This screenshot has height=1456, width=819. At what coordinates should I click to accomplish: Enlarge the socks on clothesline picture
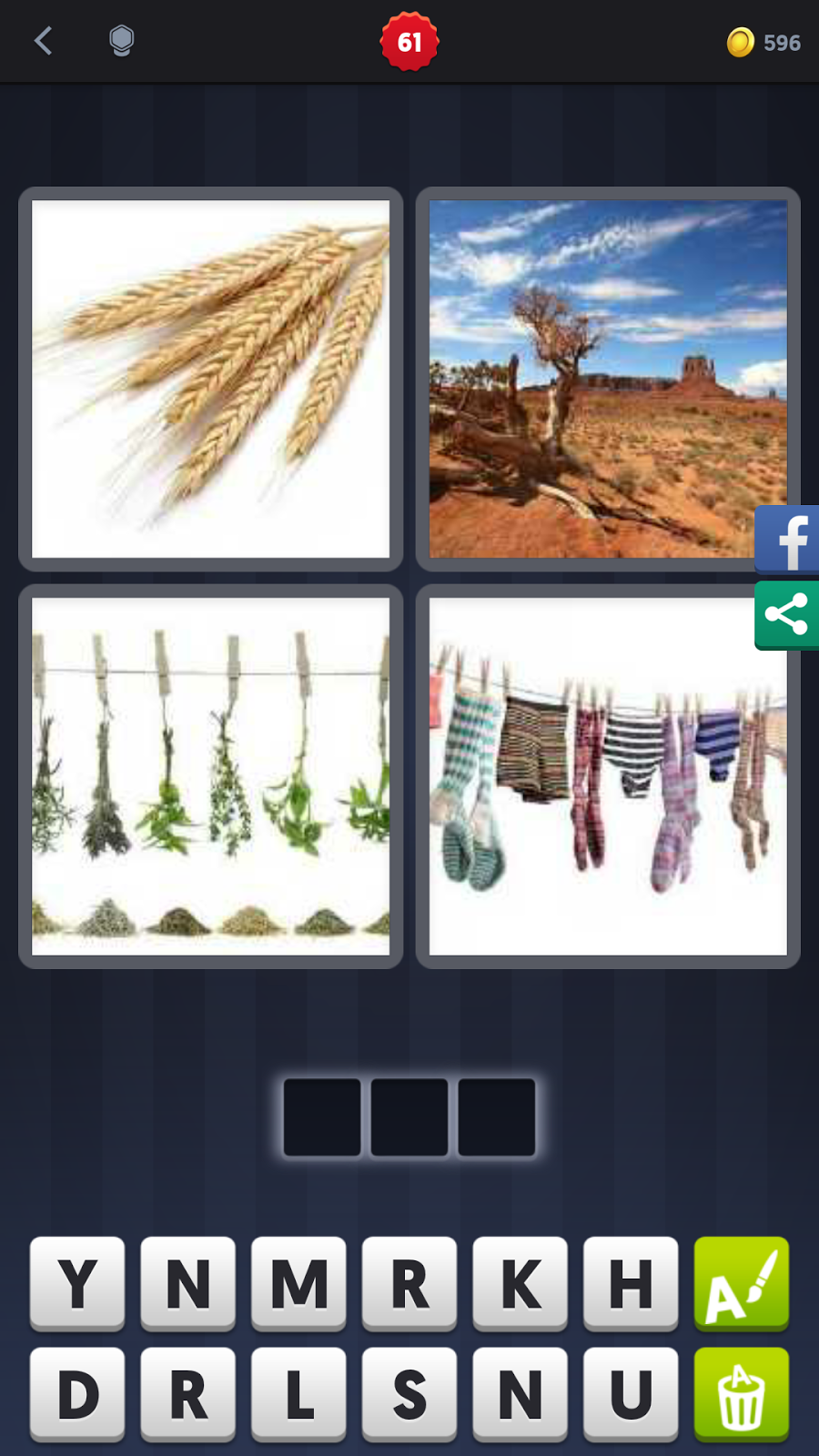coord(607,775)
